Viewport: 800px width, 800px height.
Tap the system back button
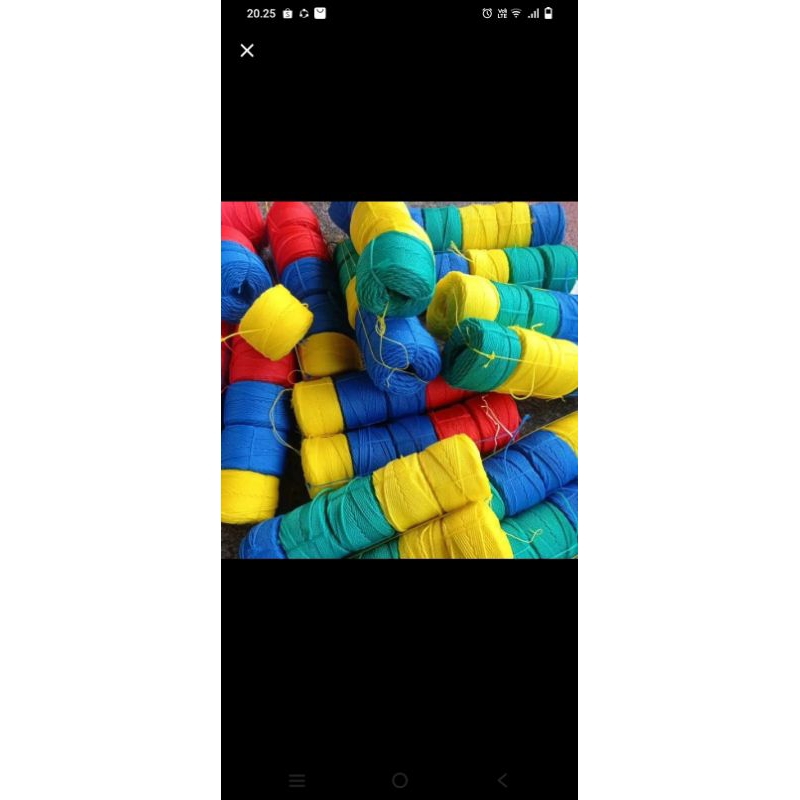pos(502,780)
